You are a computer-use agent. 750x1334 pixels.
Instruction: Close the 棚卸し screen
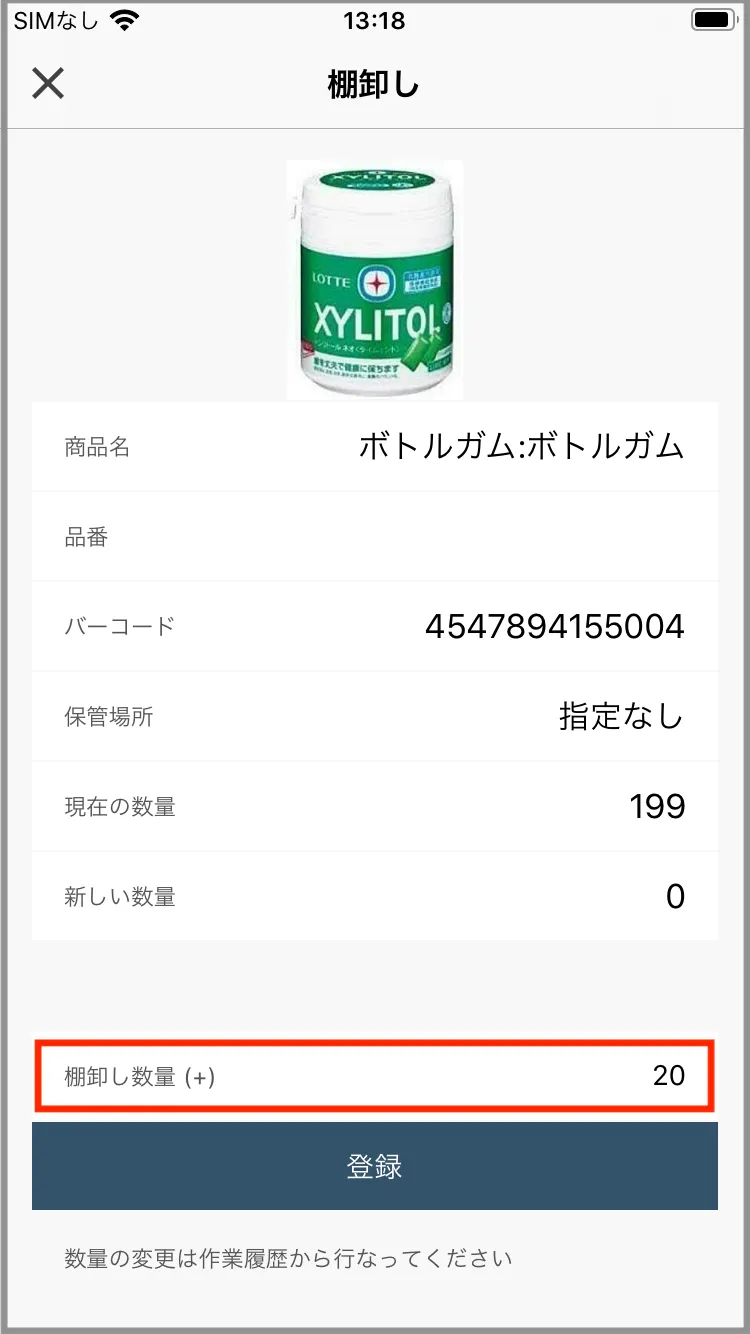click(x=48, y=84)
